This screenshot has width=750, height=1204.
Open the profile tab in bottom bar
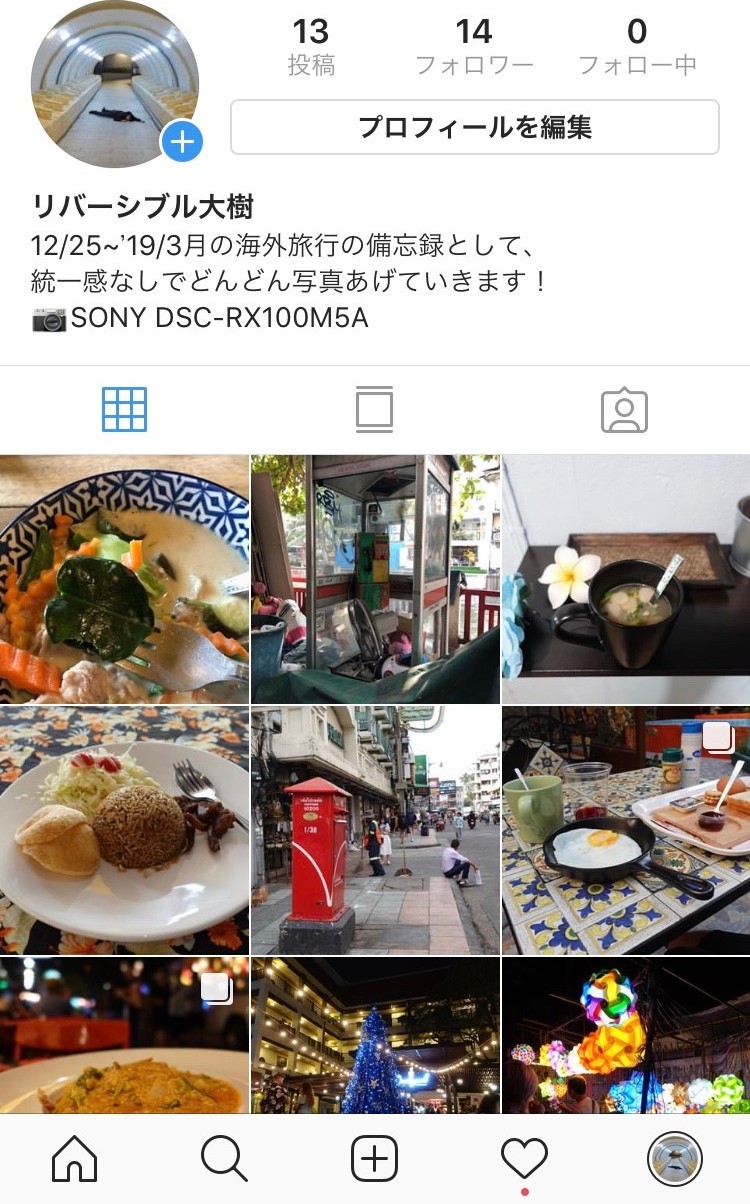pyautogui.click(x=675, y=1160)
